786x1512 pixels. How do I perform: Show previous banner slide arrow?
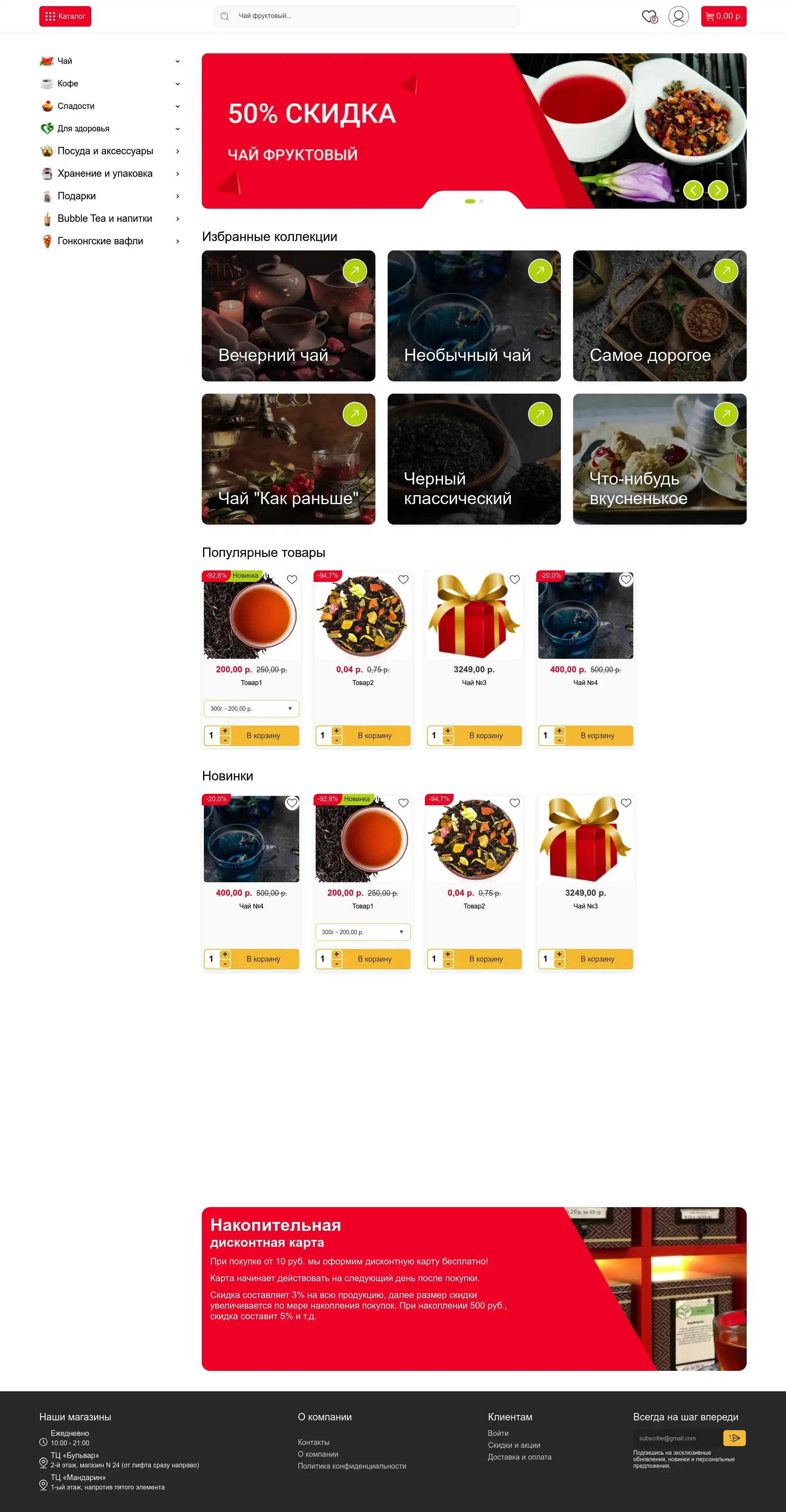693,190
